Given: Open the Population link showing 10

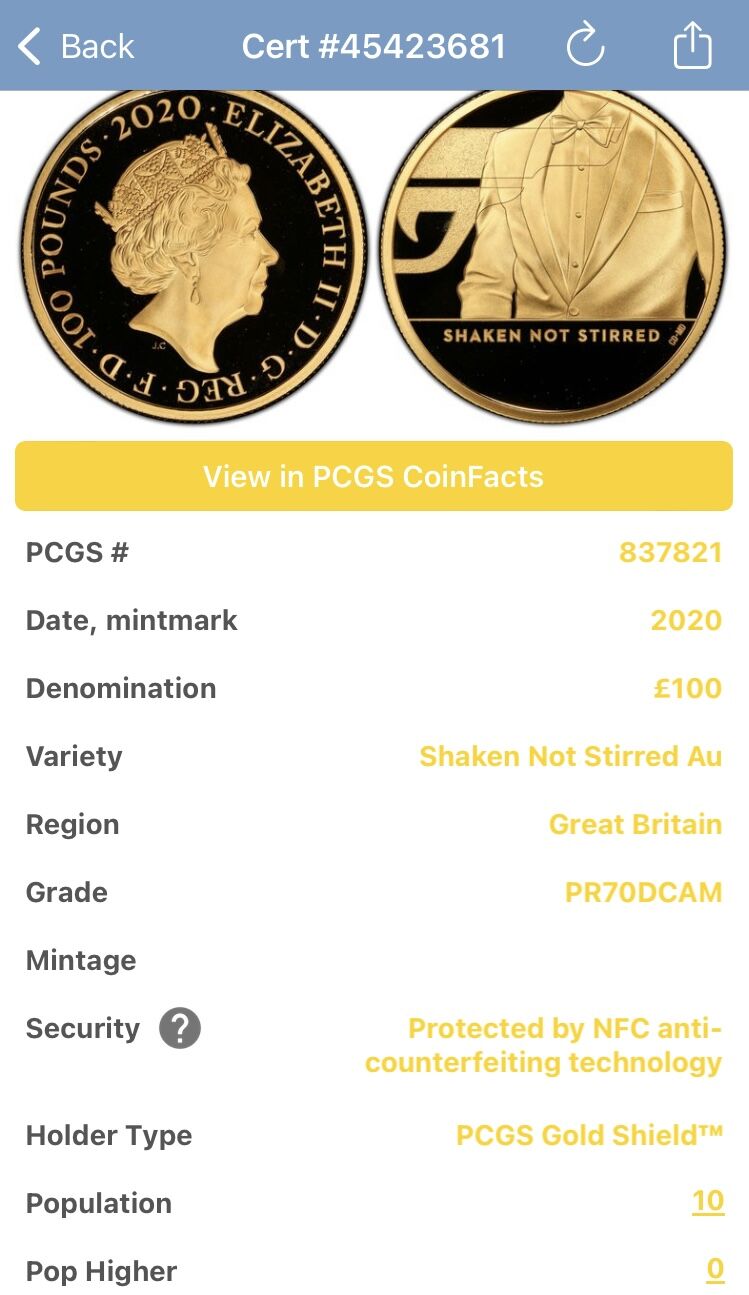Looking at the screenshot, I should coord(707,1201).
